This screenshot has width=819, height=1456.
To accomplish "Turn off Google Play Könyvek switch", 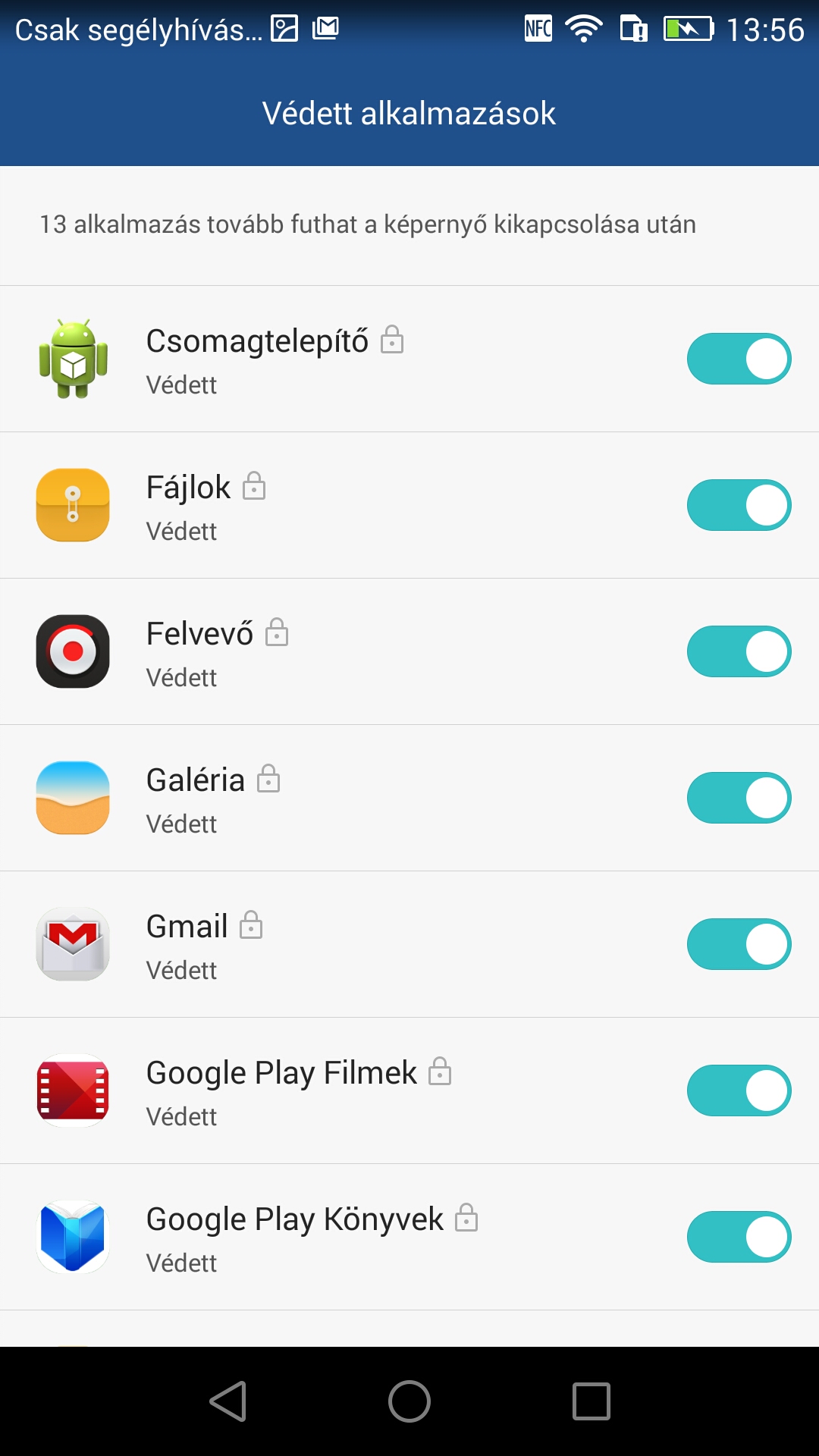I will (x=739, y=1237).
